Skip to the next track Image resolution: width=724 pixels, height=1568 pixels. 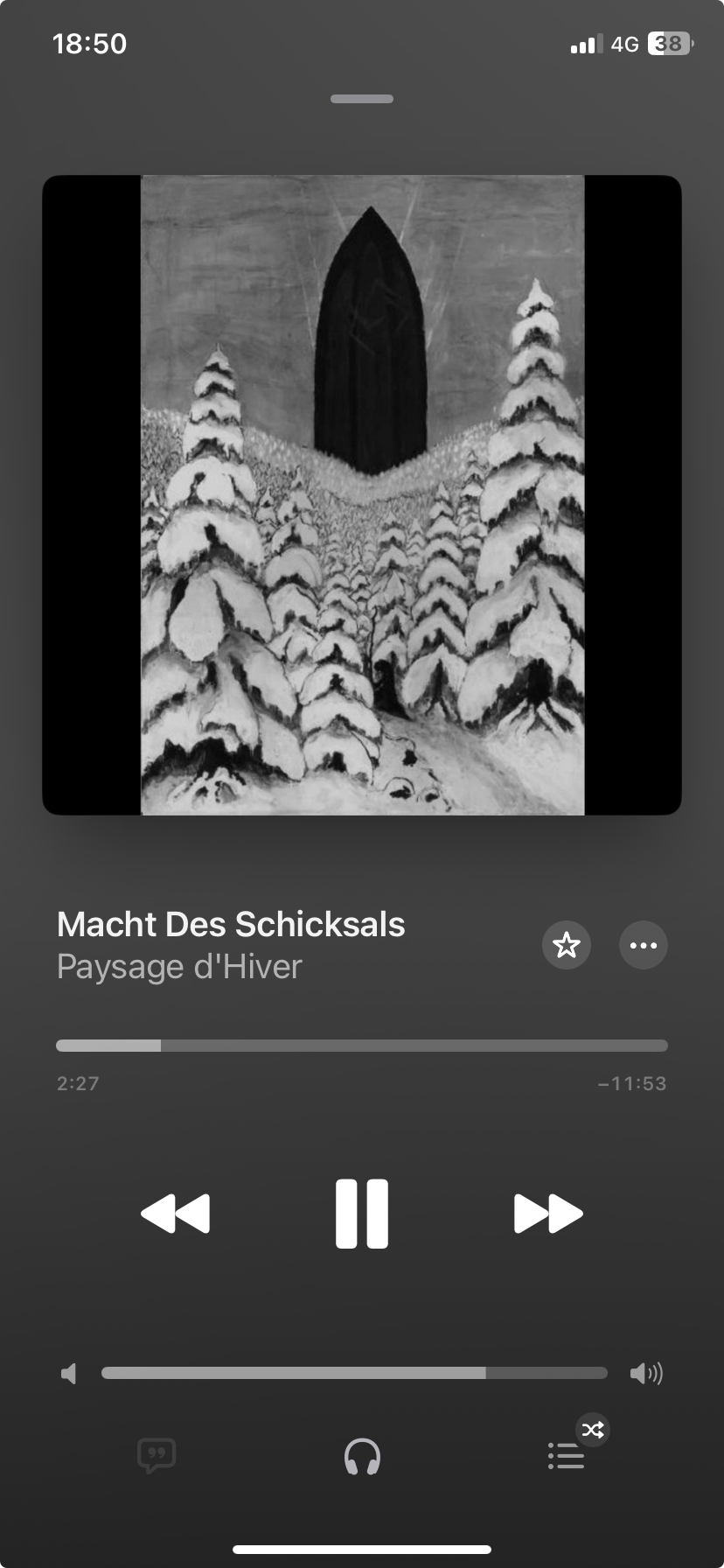pos(548,1213)
